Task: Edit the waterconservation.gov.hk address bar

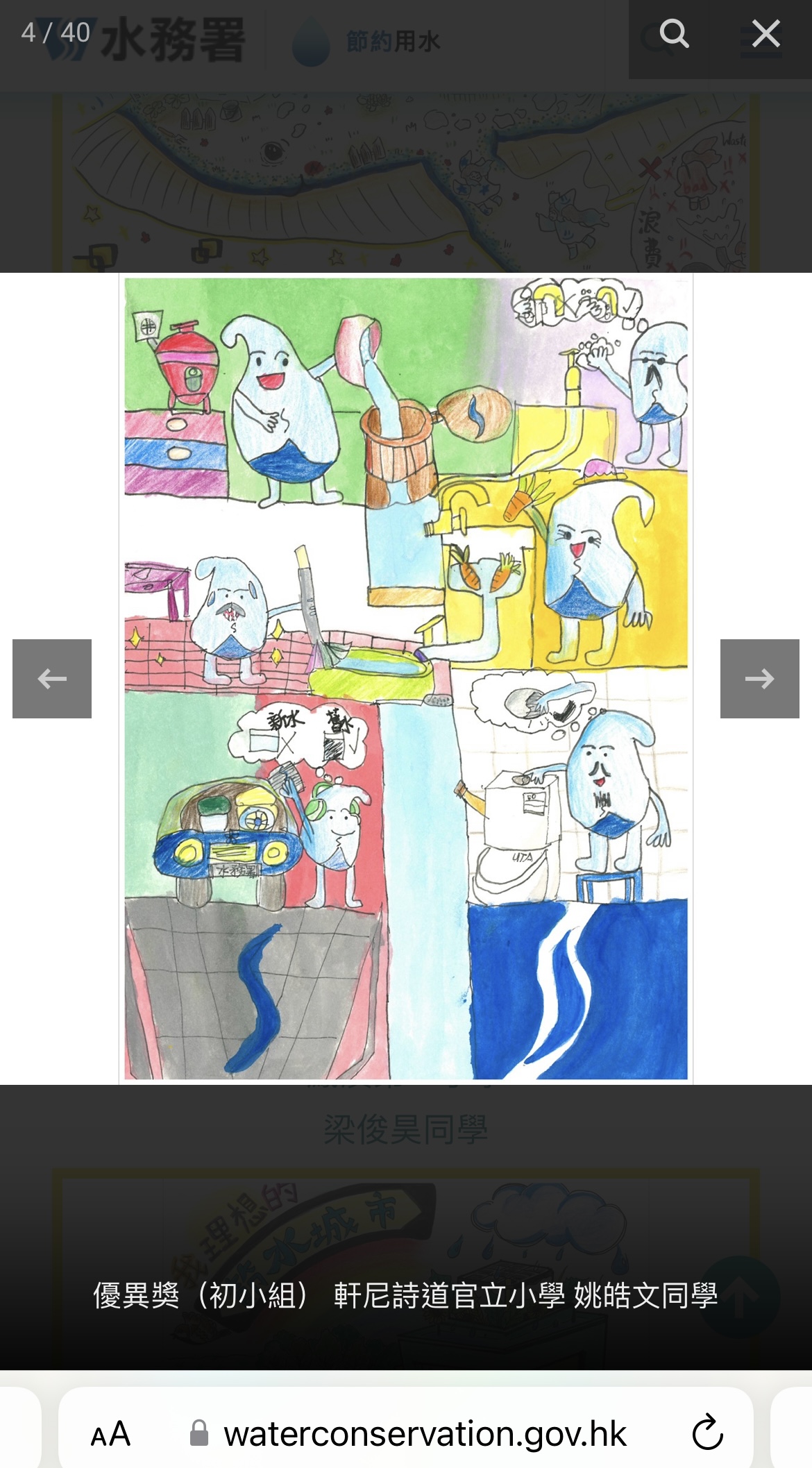Action: tap(425, 1433)
